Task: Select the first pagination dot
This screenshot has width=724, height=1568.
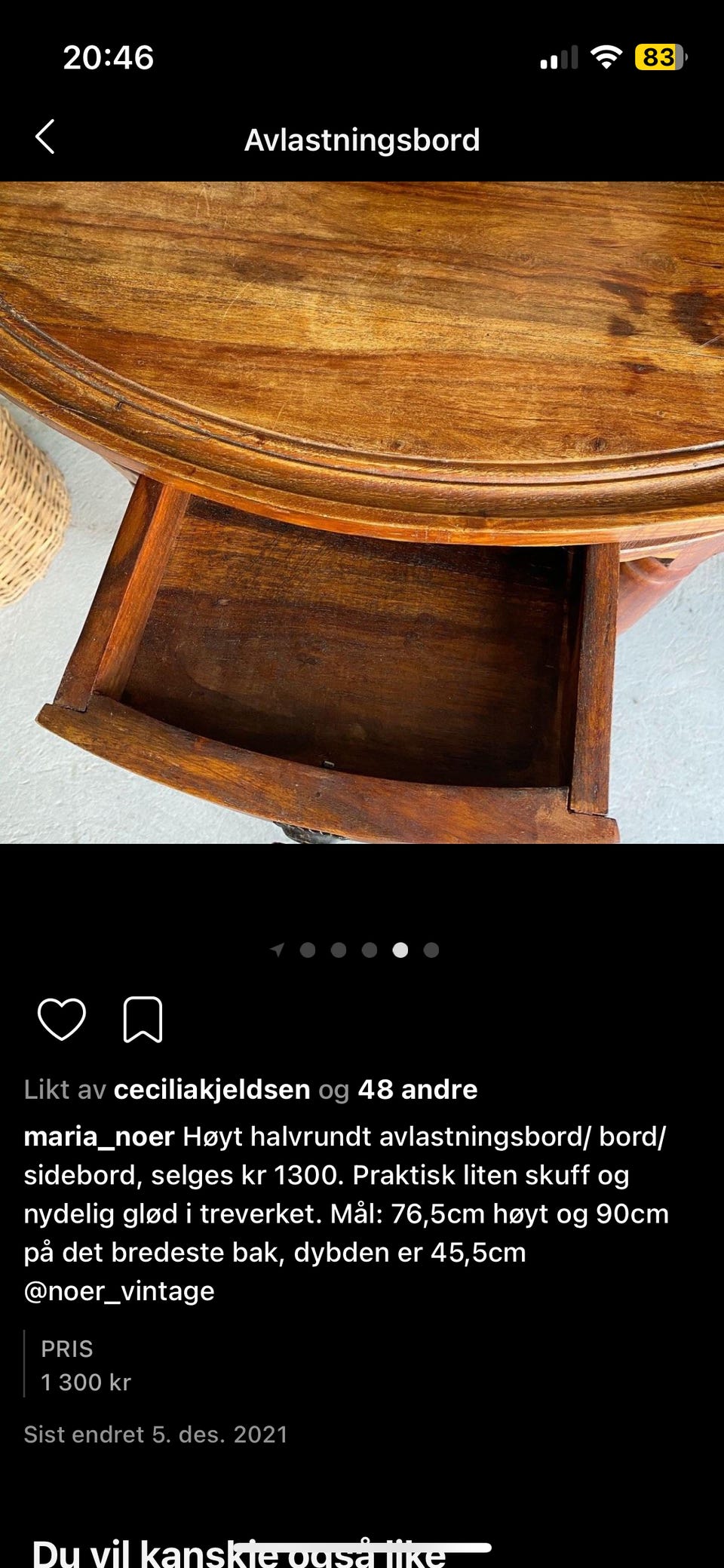Action: tap(307, 951)
